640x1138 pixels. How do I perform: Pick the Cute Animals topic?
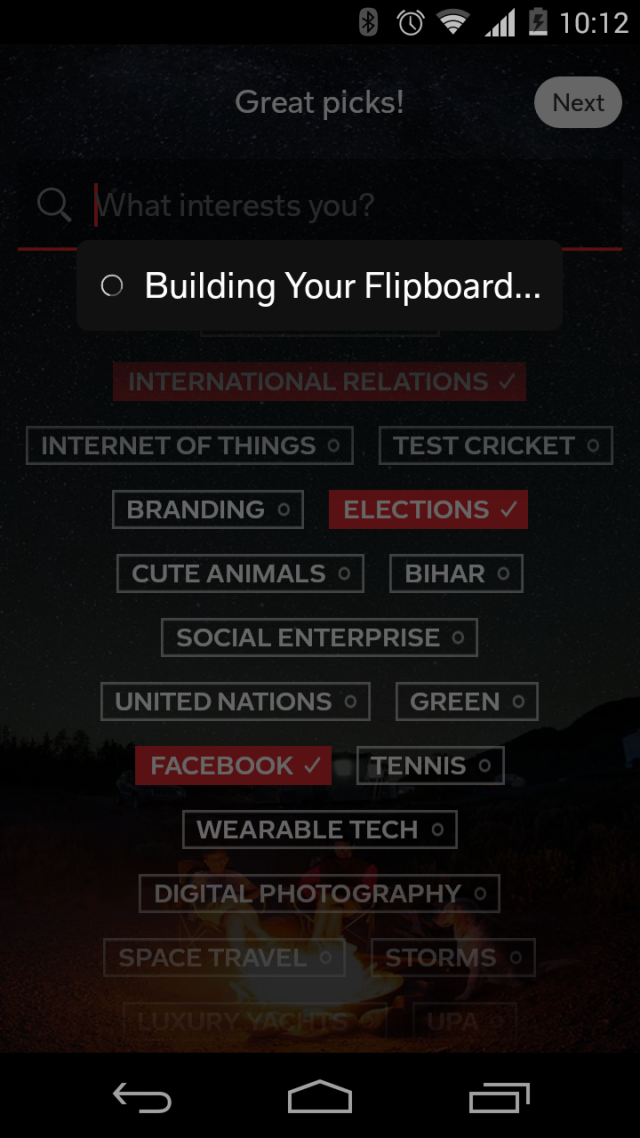tap(240, 574)
